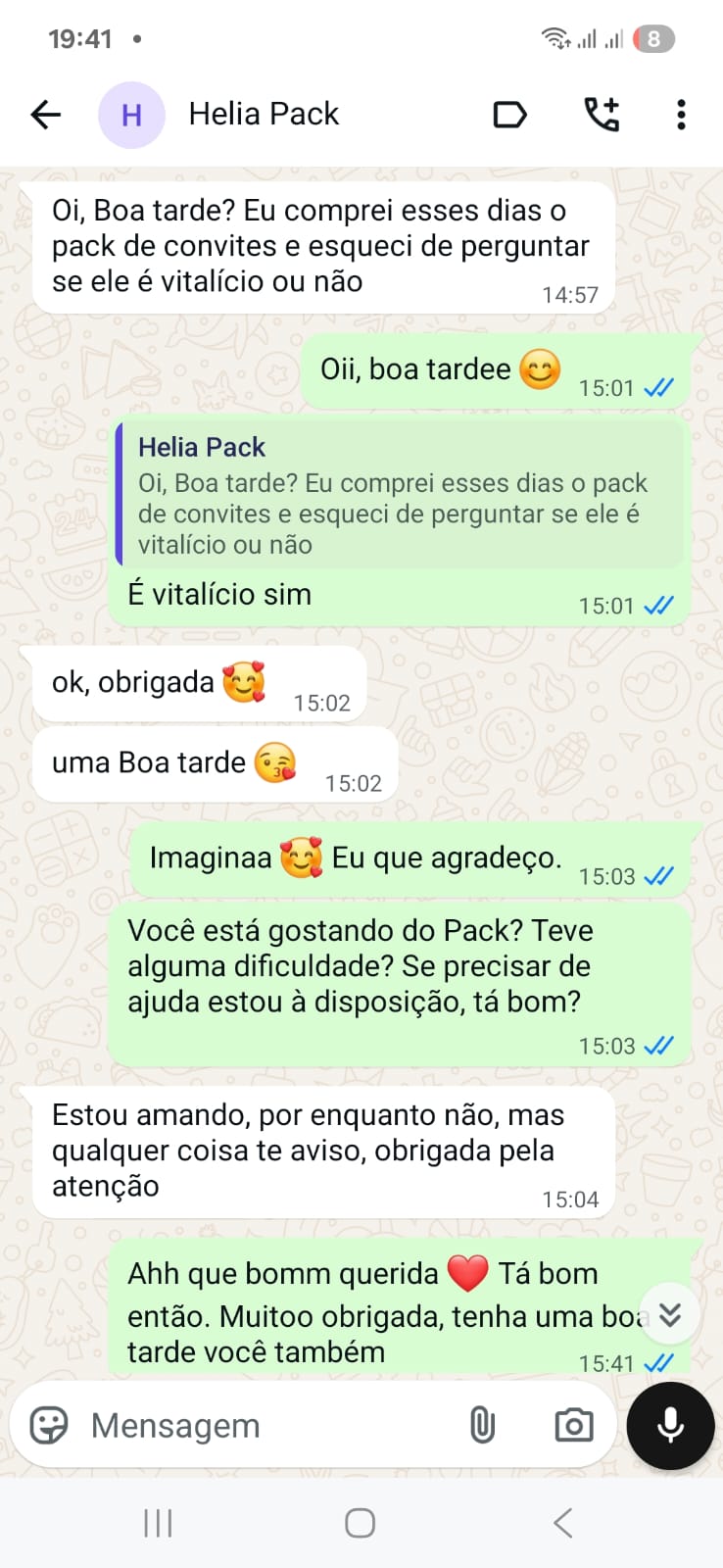Viewport: 723px width, 1568px height.
Task: Open the label tag icon
Action: pos(509,115)
